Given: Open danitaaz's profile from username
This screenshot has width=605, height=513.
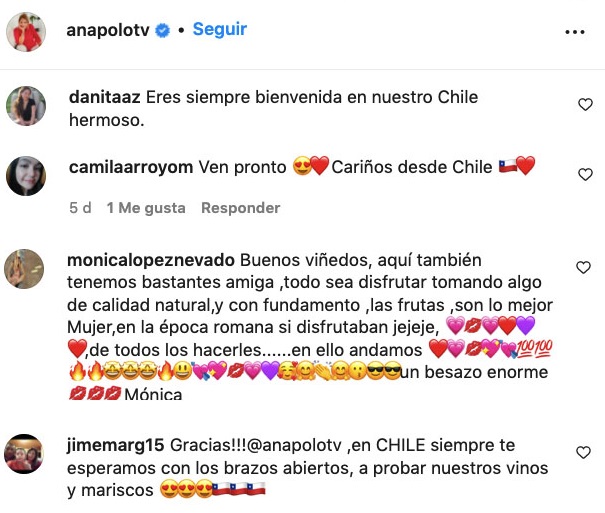Looking at the screenshot, I should pyautogui.click(x=106, y=98).
